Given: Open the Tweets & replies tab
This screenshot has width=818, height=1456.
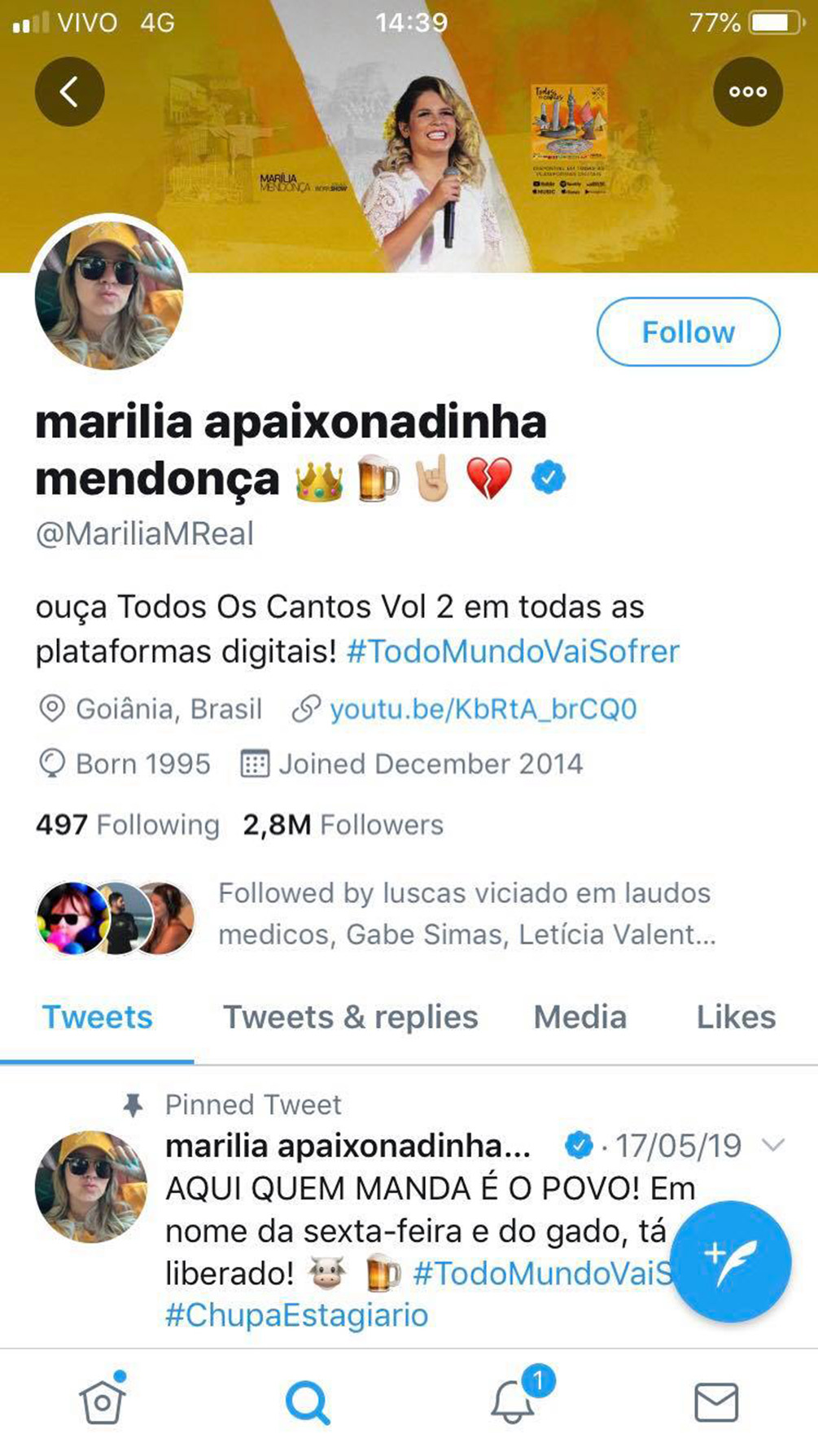Looking at the screenshot, I should (349, 1016).
